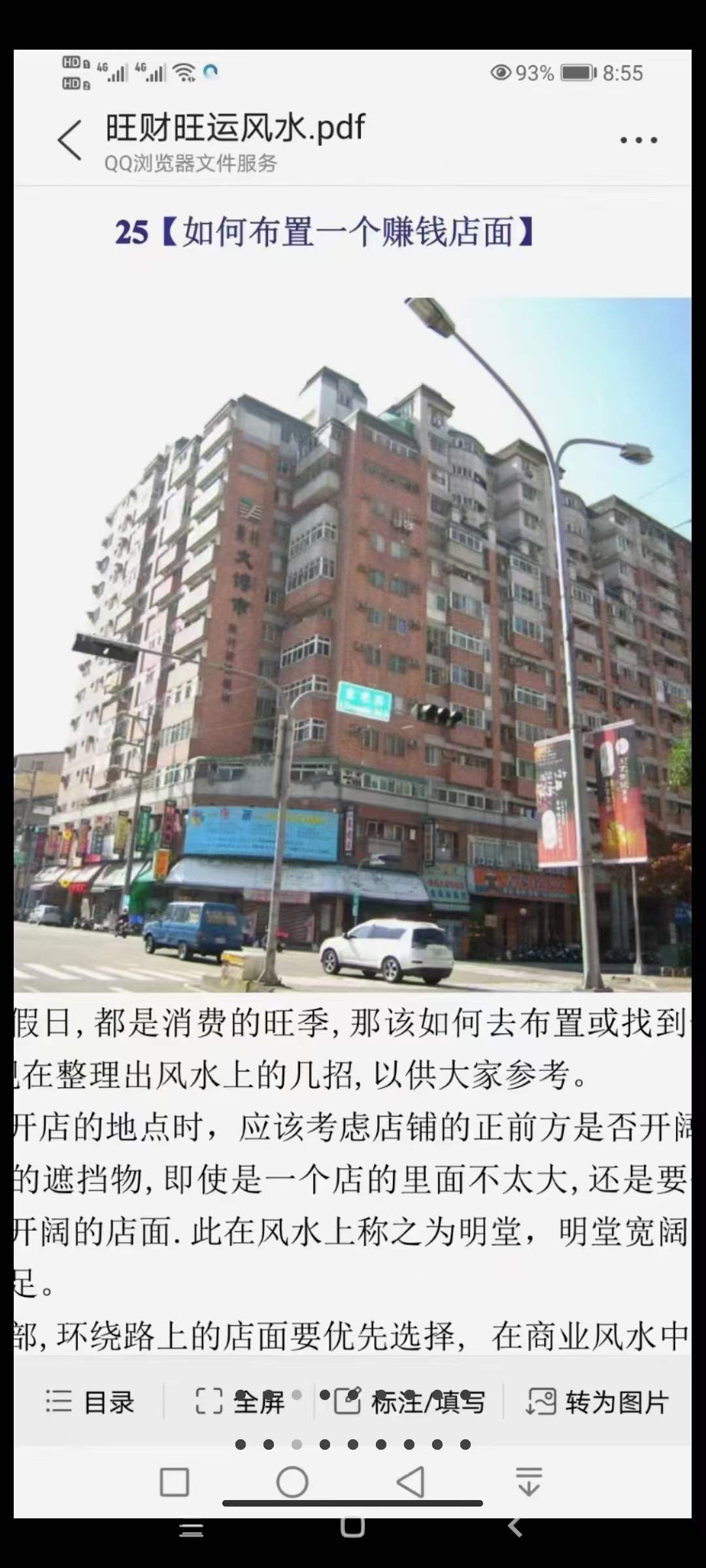The image size is (706, 1568).
Task: Tap the system back triangle button
Action: pos(411,1482)
